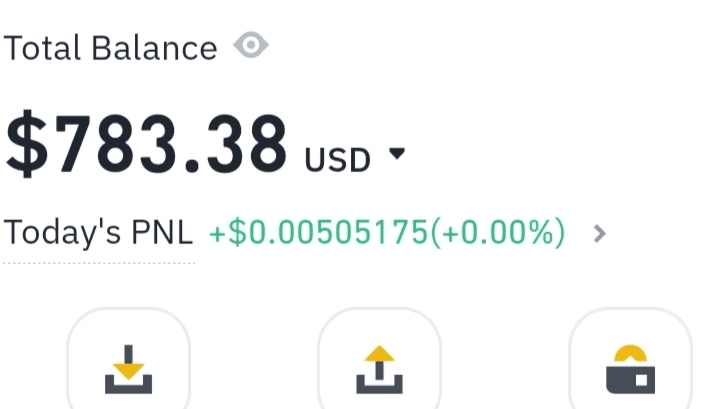Open the wallet icon button
Screen dimensions: 728x409
(630, 360)
